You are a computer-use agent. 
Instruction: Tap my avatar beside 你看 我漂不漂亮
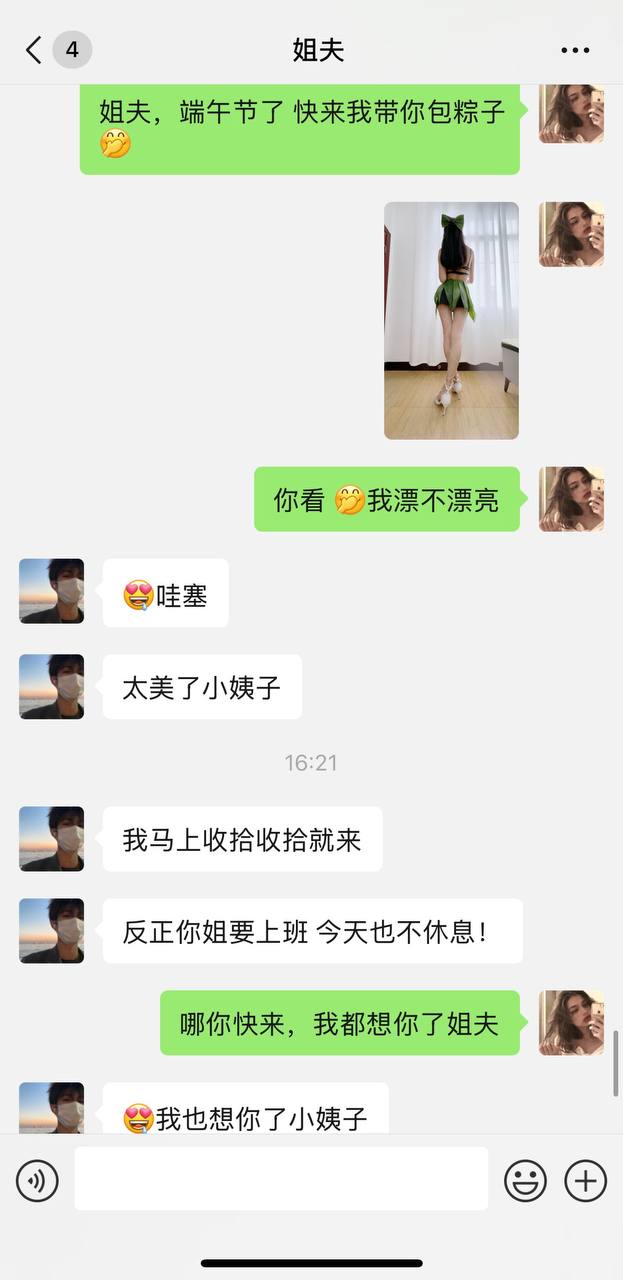(571, 499)
